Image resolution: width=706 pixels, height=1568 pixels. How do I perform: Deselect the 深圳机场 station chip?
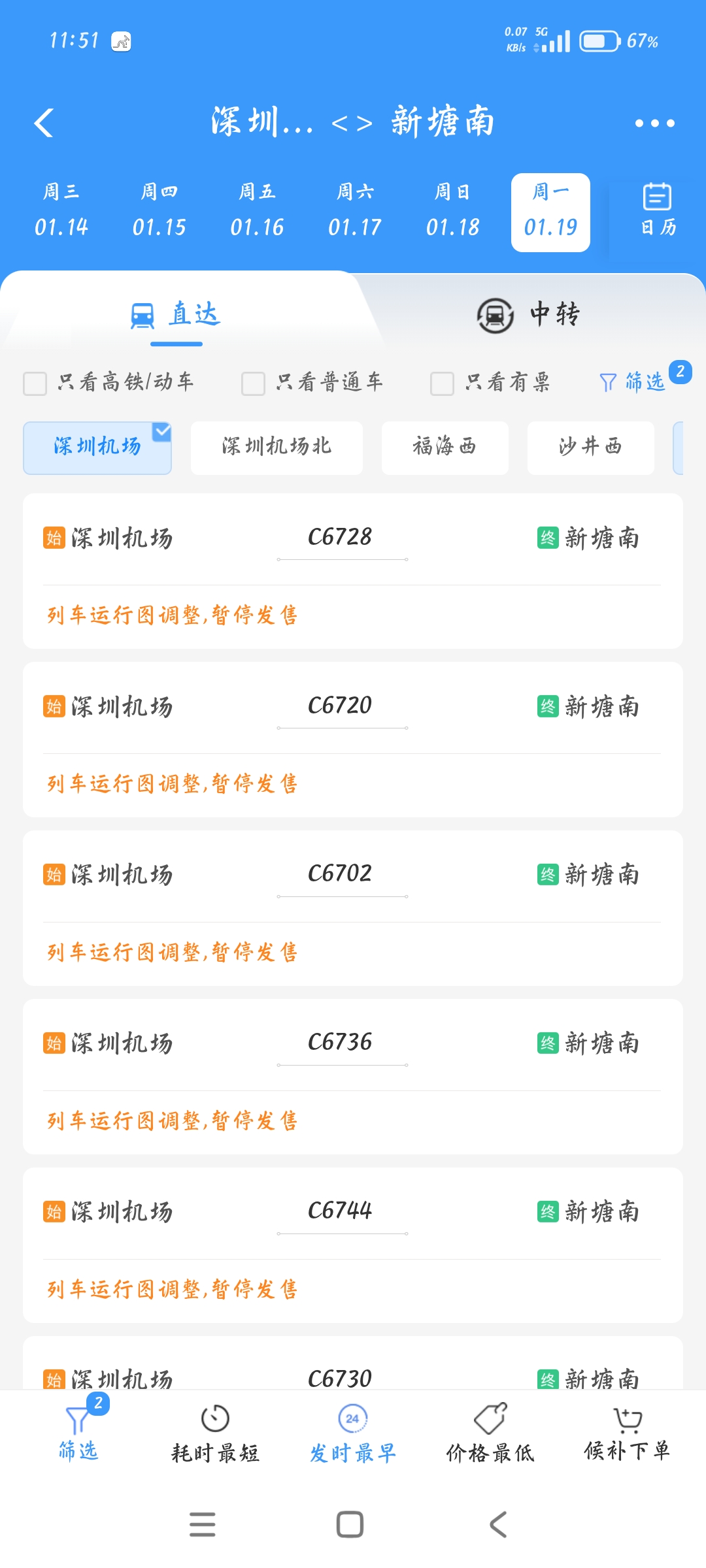[x=97, y=448]
